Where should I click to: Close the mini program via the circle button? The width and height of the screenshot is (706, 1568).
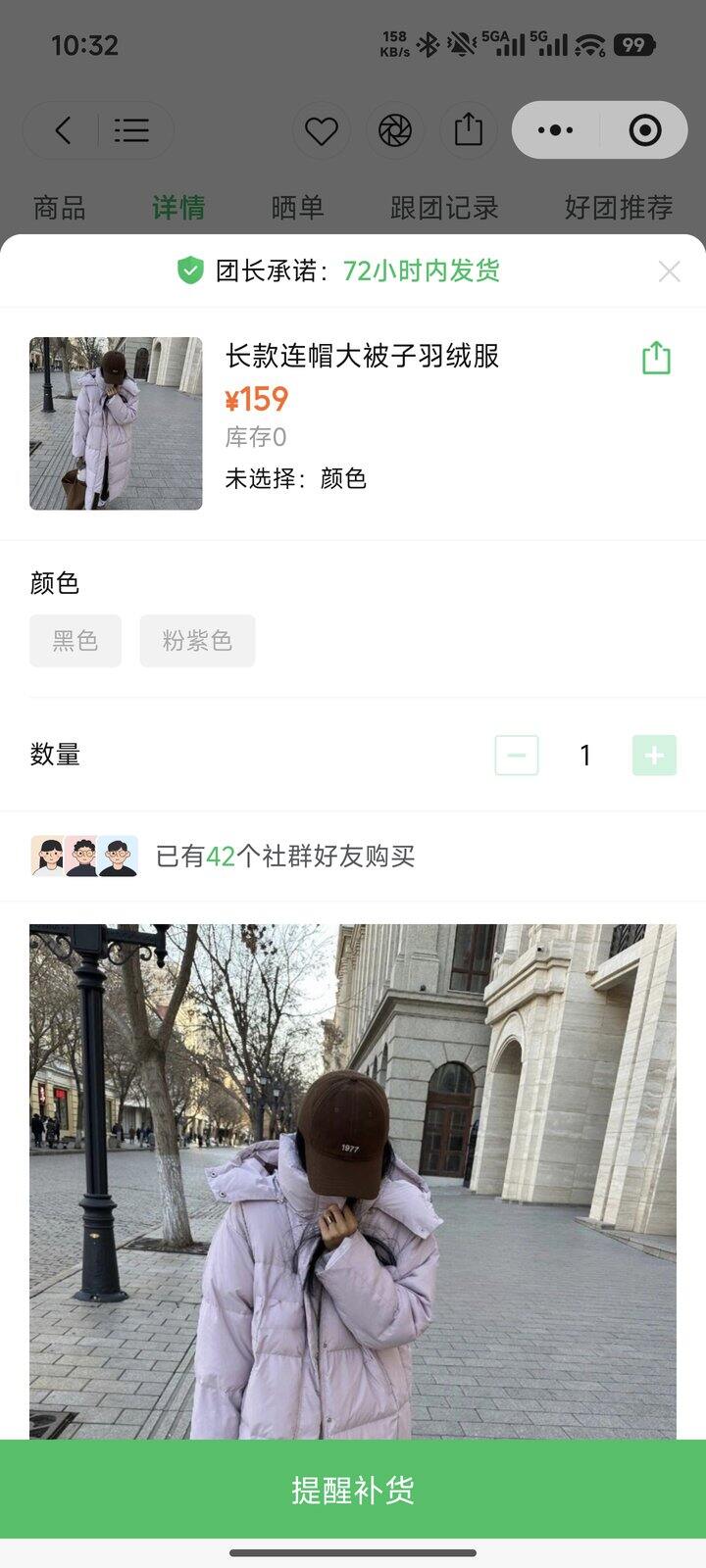(644, 130)
